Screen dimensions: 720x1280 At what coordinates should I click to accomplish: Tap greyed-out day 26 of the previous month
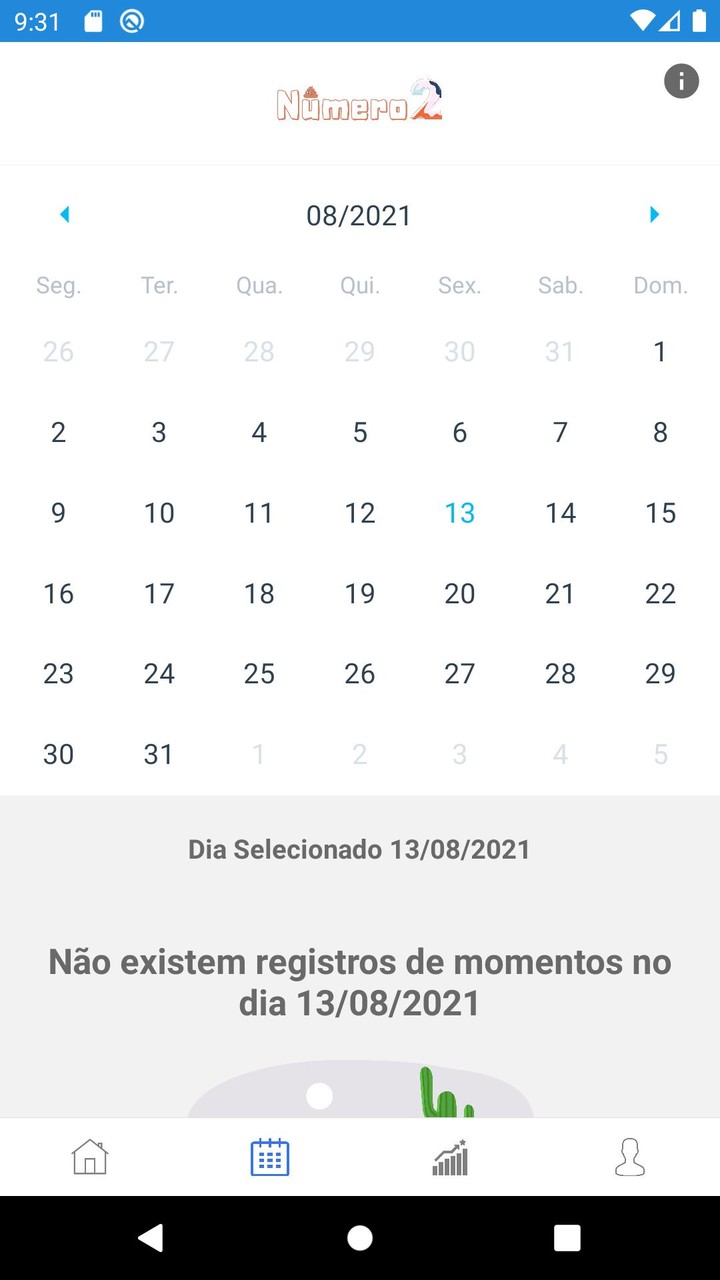(x=58, y=351)
